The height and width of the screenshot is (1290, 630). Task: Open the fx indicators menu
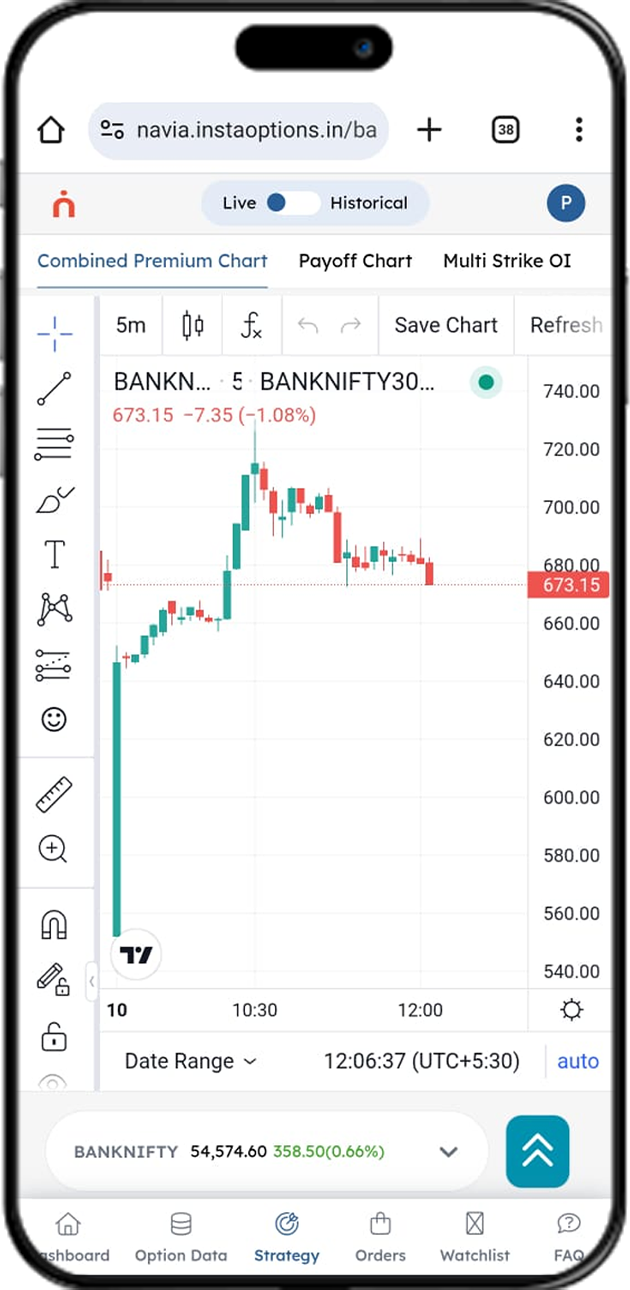(251, 325)
